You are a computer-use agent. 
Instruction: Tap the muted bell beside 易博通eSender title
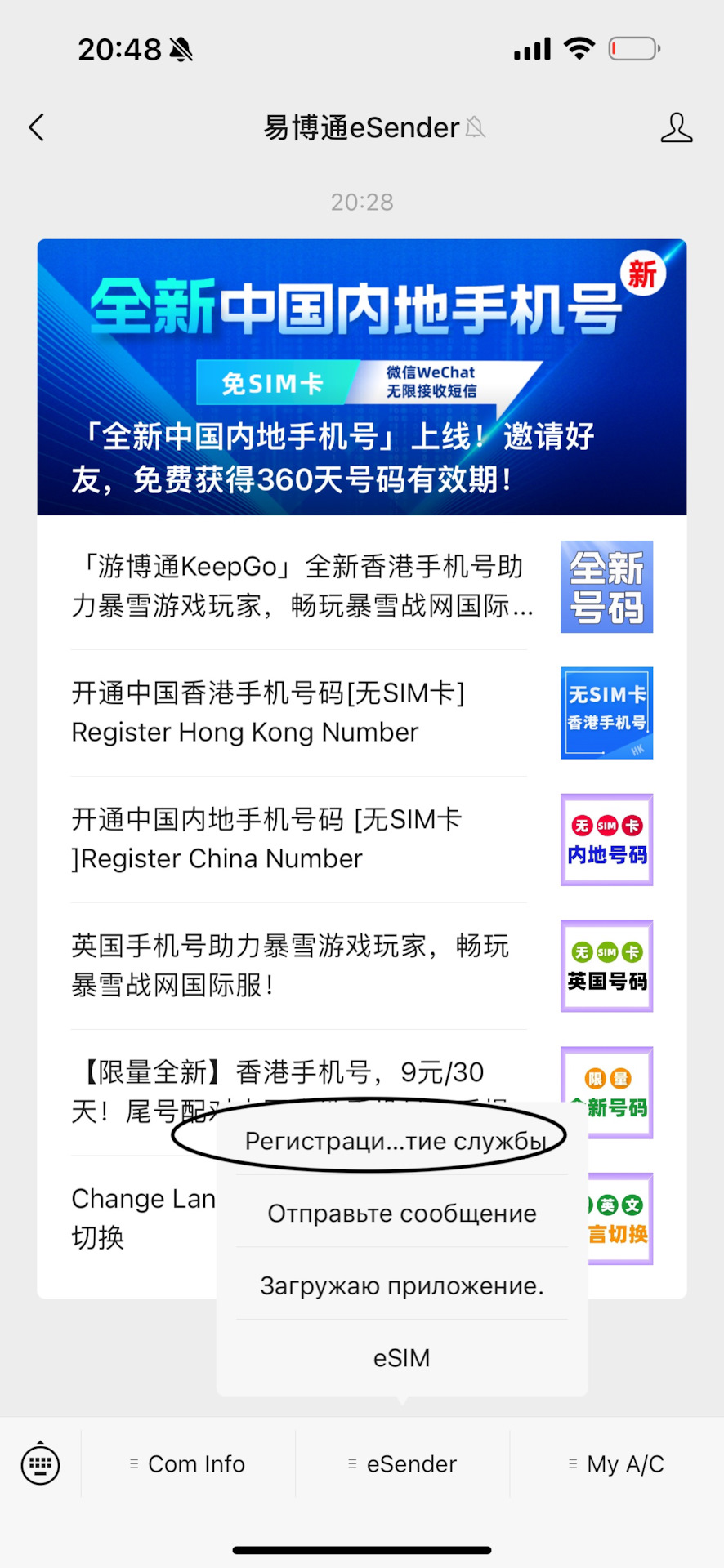click(476, 128)
